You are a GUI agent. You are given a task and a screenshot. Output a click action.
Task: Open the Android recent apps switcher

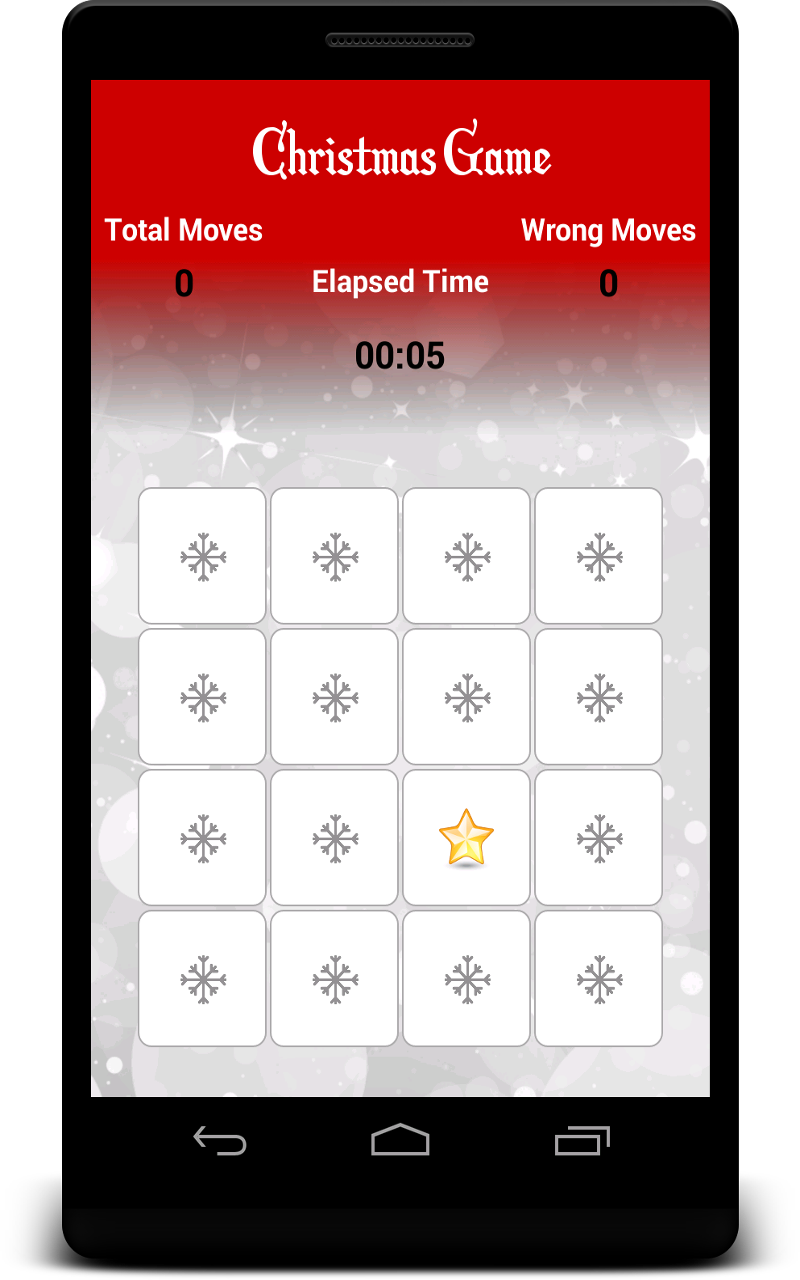click(x=581, y=1140)
